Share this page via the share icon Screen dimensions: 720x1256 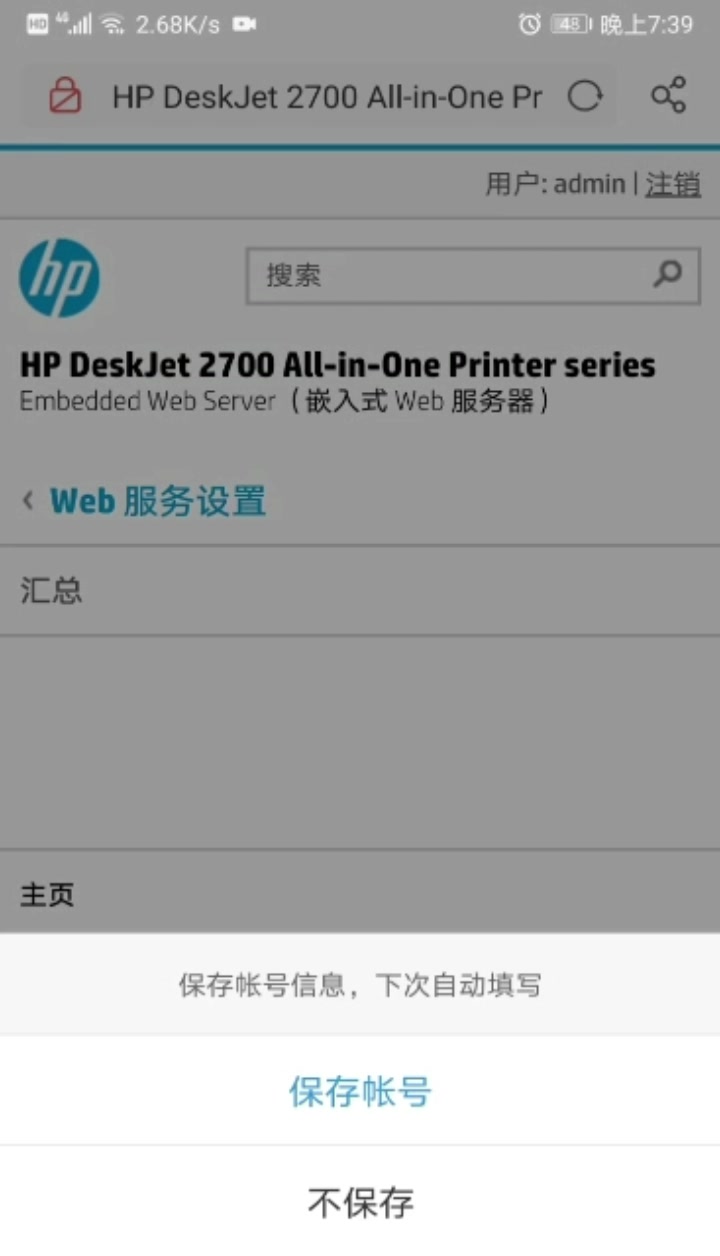(x=668, y=96)
